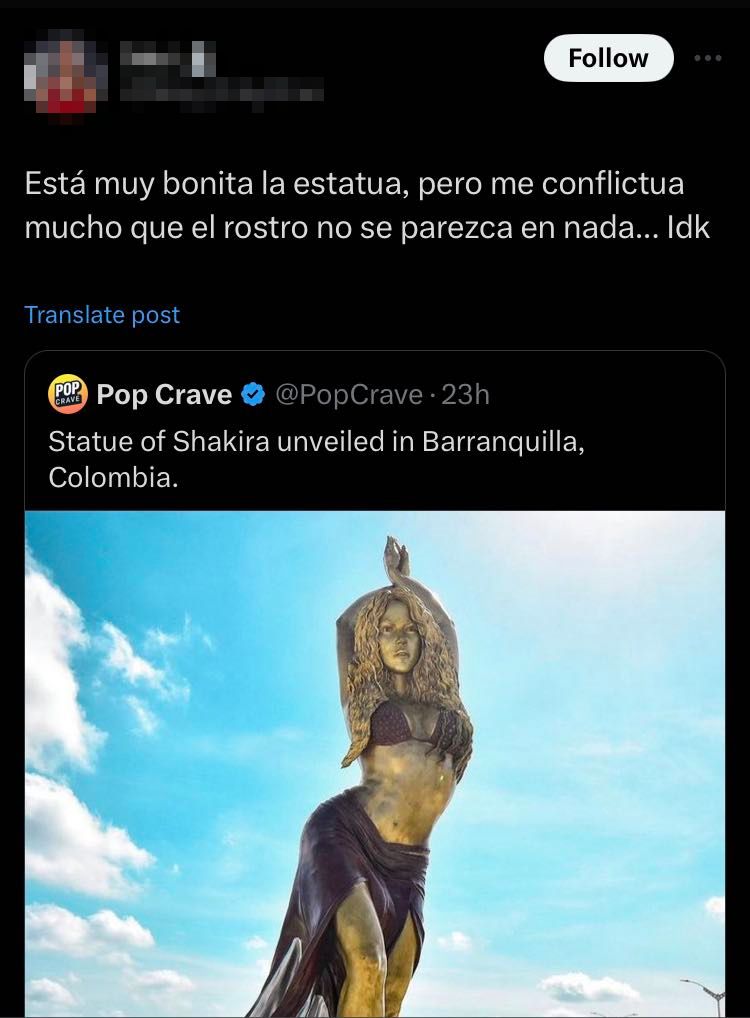Open the post's three-dot overflow menu
The image size is (750, 1018).
[707, 58]
